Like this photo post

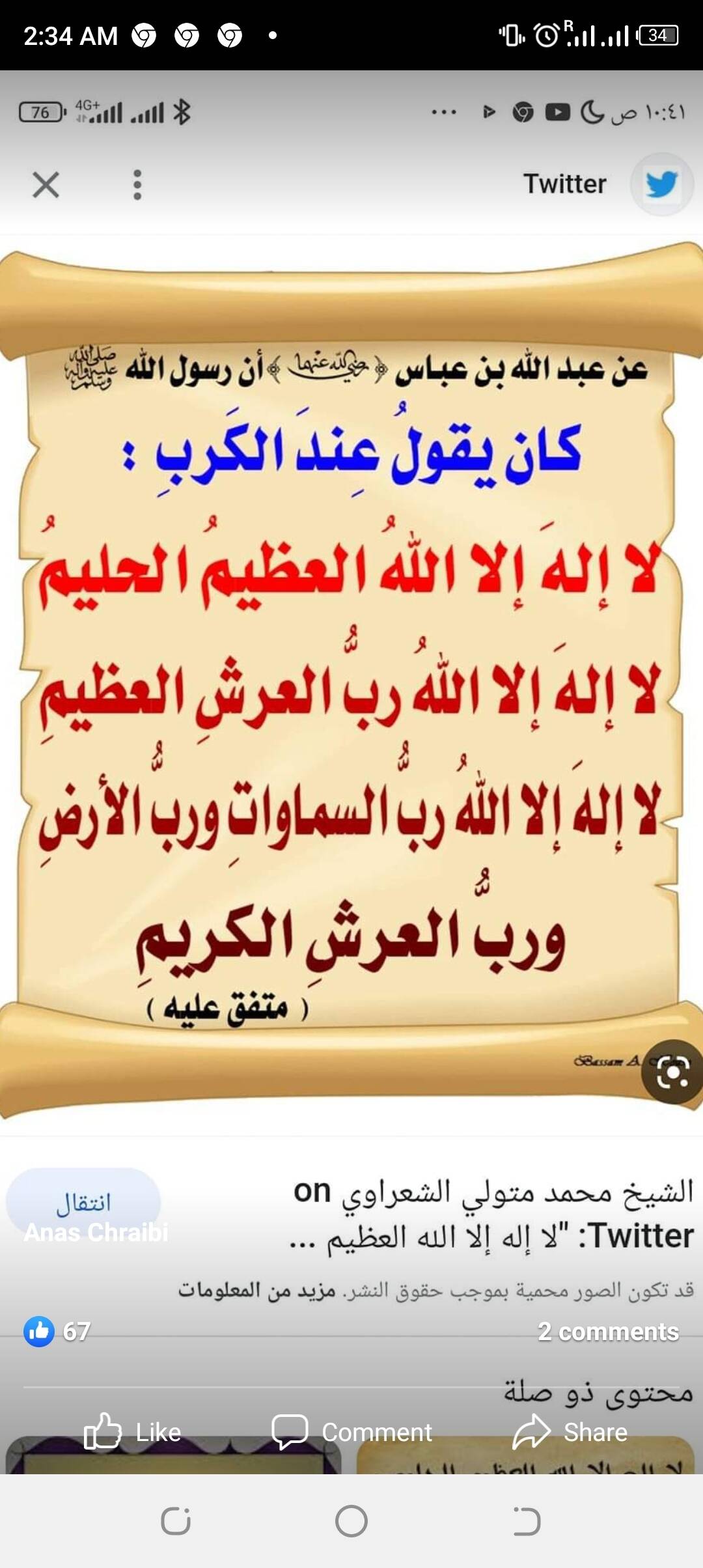click(133, 1432)
